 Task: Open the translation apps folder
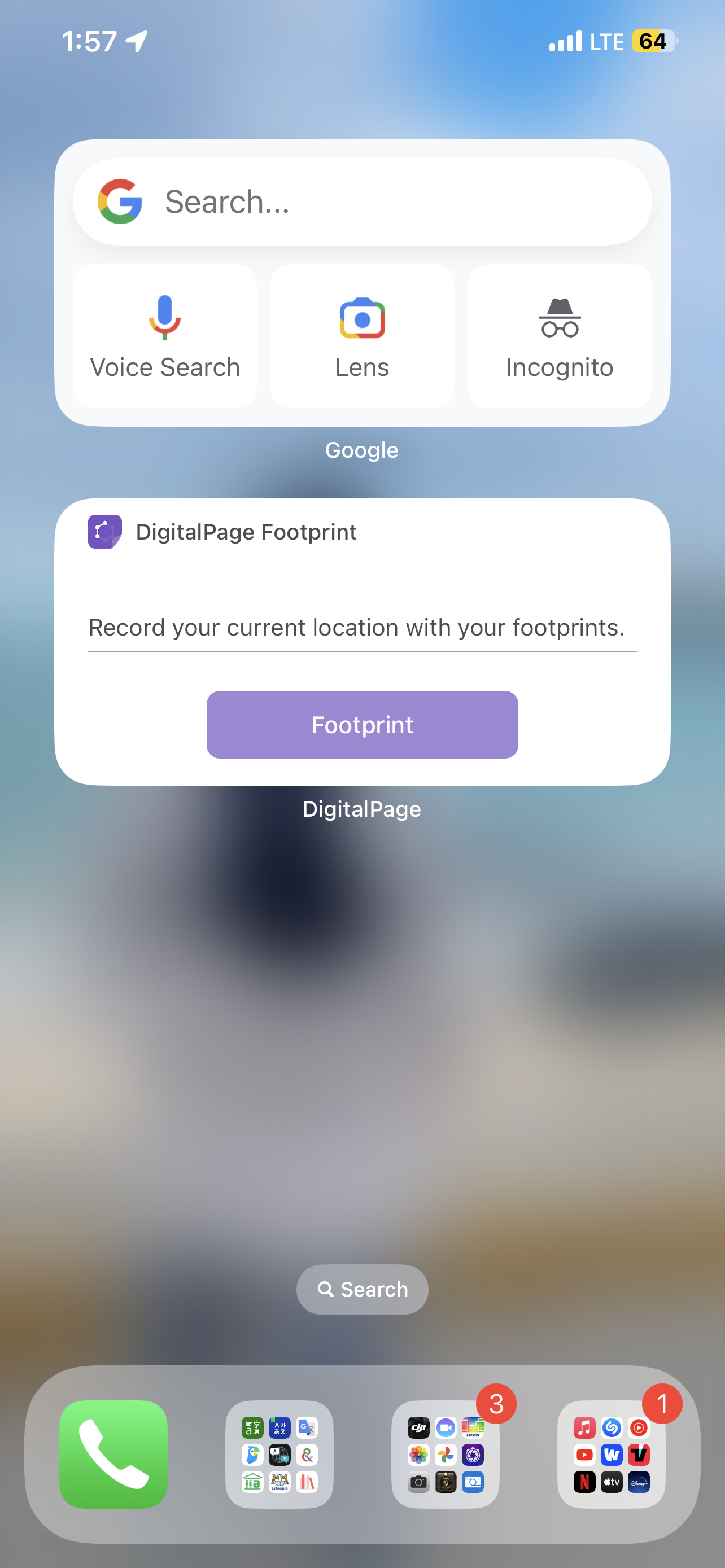pos(279,1454)
